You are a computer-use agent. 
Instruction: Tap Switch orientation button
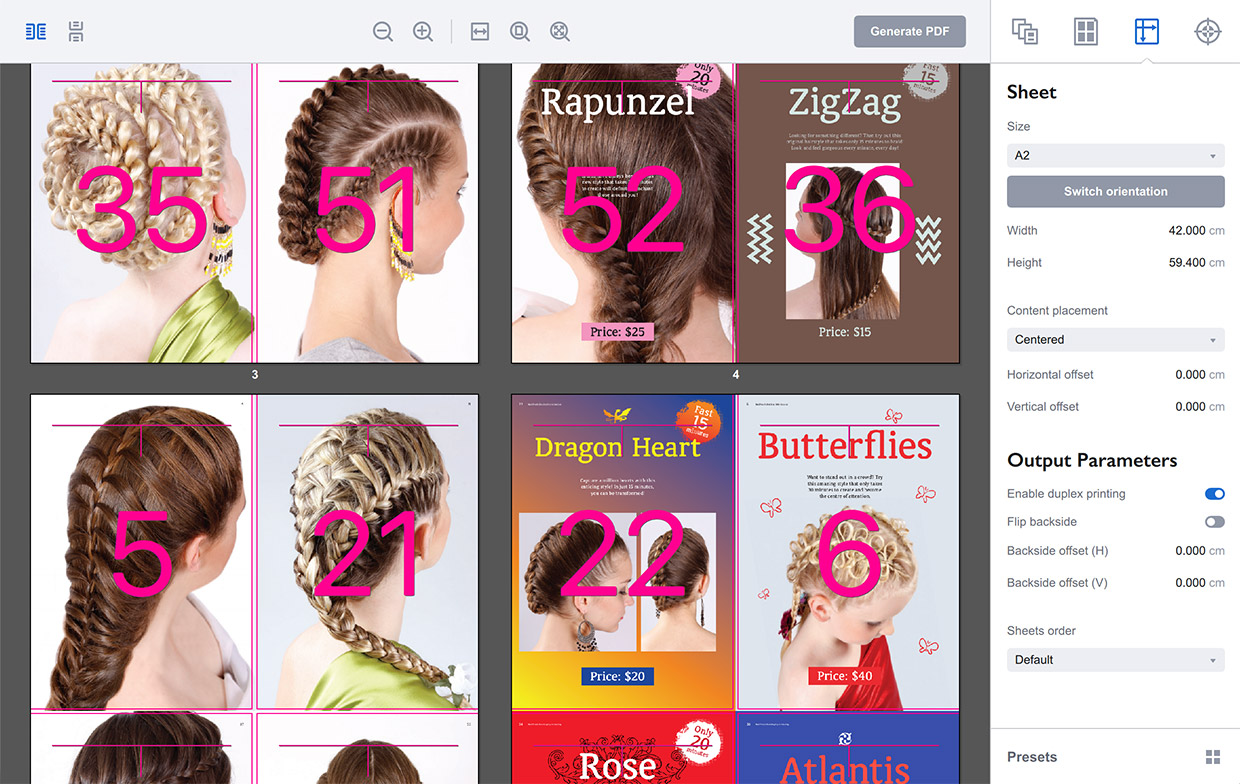[1115, 191]
